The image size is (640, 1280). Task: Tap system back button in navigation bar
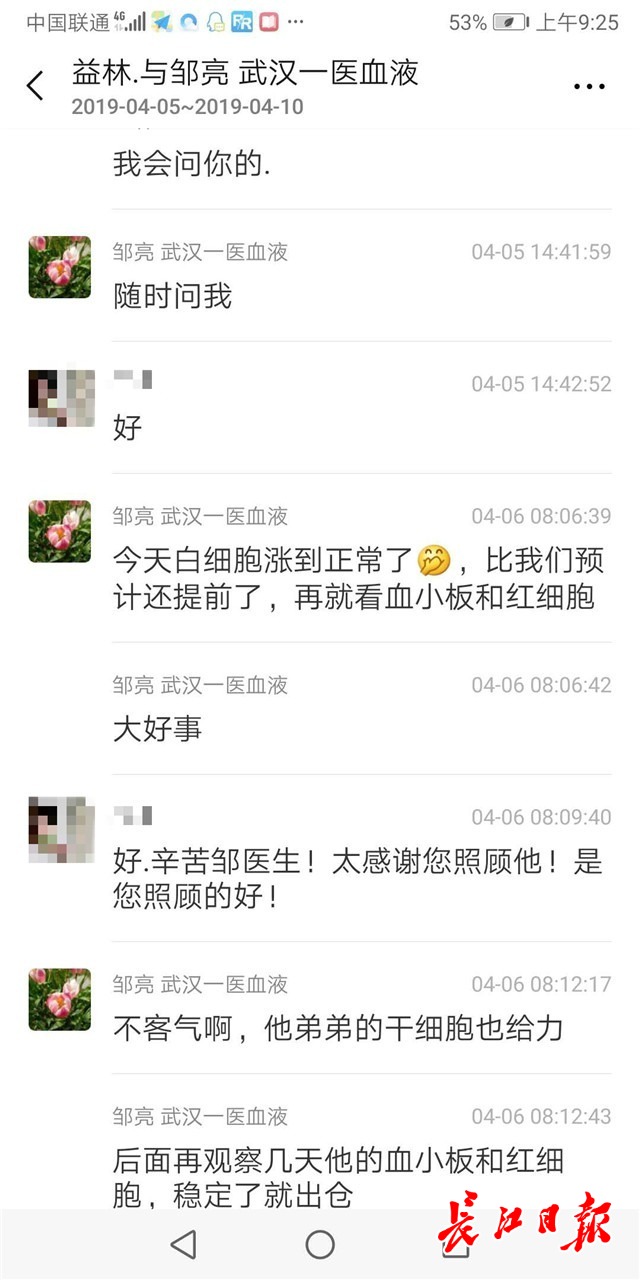coord(183,1244)
